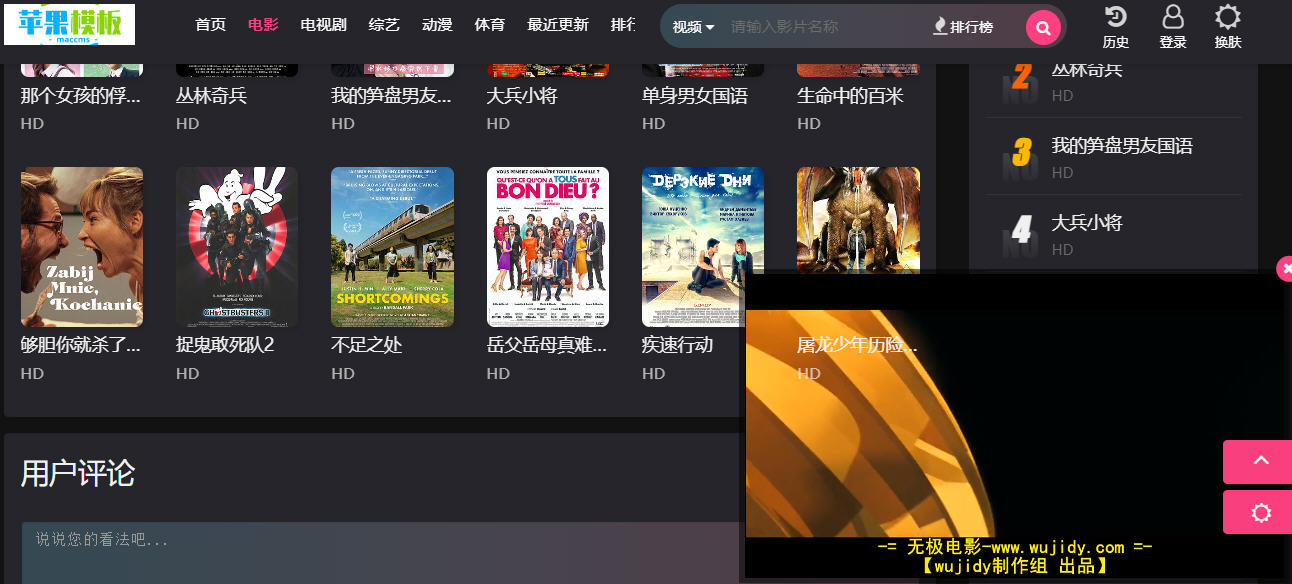Expand the 视频 search type dropdown

tap(693, 27)
